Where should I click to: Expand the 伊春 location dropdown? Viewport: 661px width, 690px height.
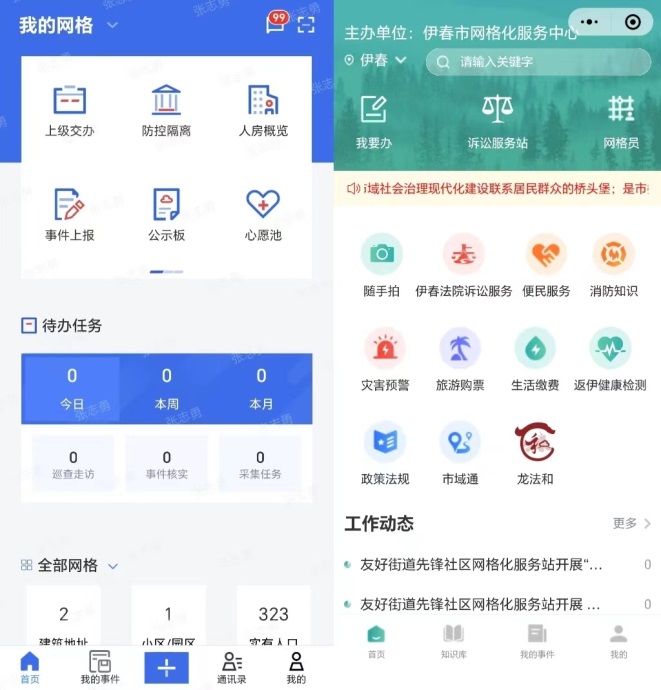coord(376,60)
